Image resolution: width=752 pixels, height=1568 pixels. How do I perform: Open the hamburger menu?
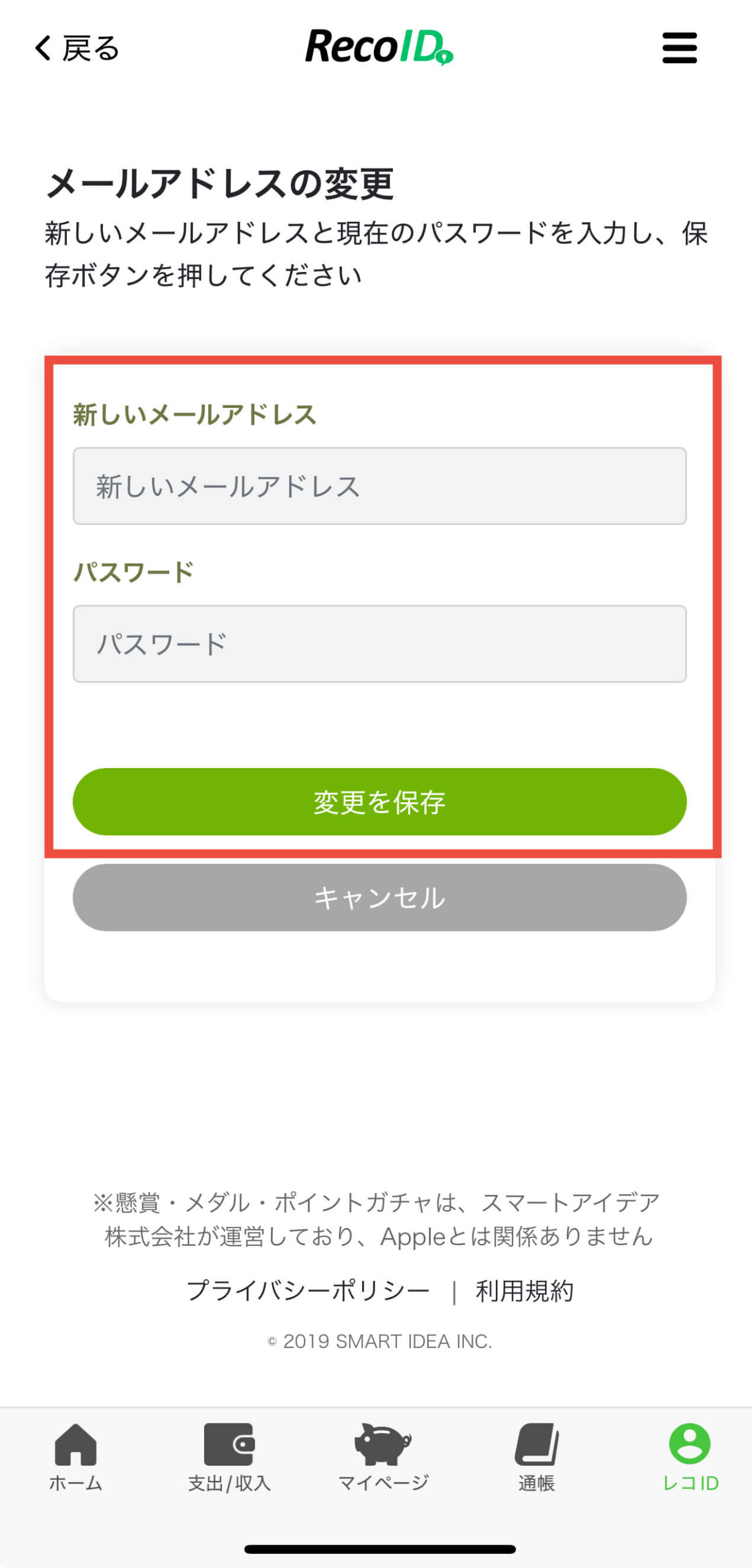click(679, 48)
